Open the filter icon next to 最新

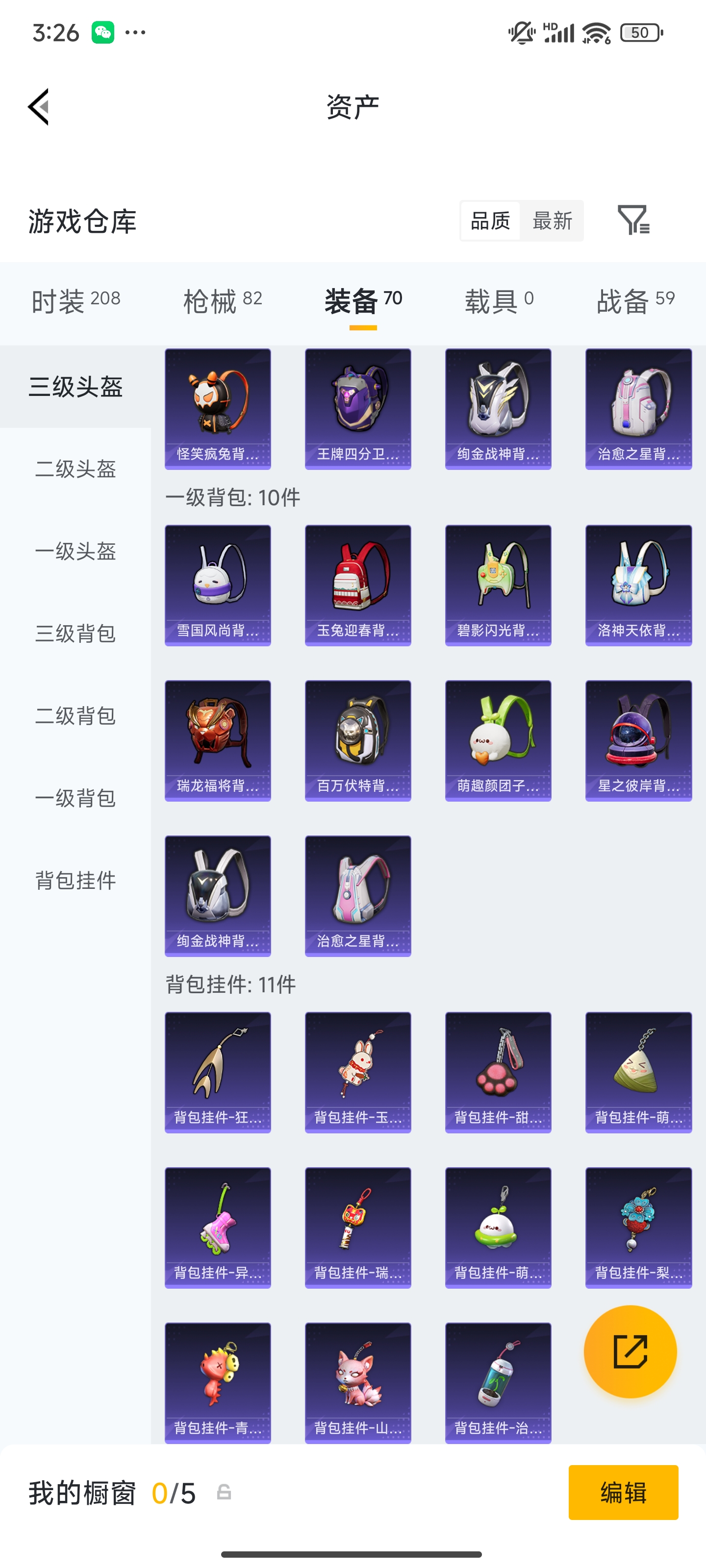(x=633, y=220)
